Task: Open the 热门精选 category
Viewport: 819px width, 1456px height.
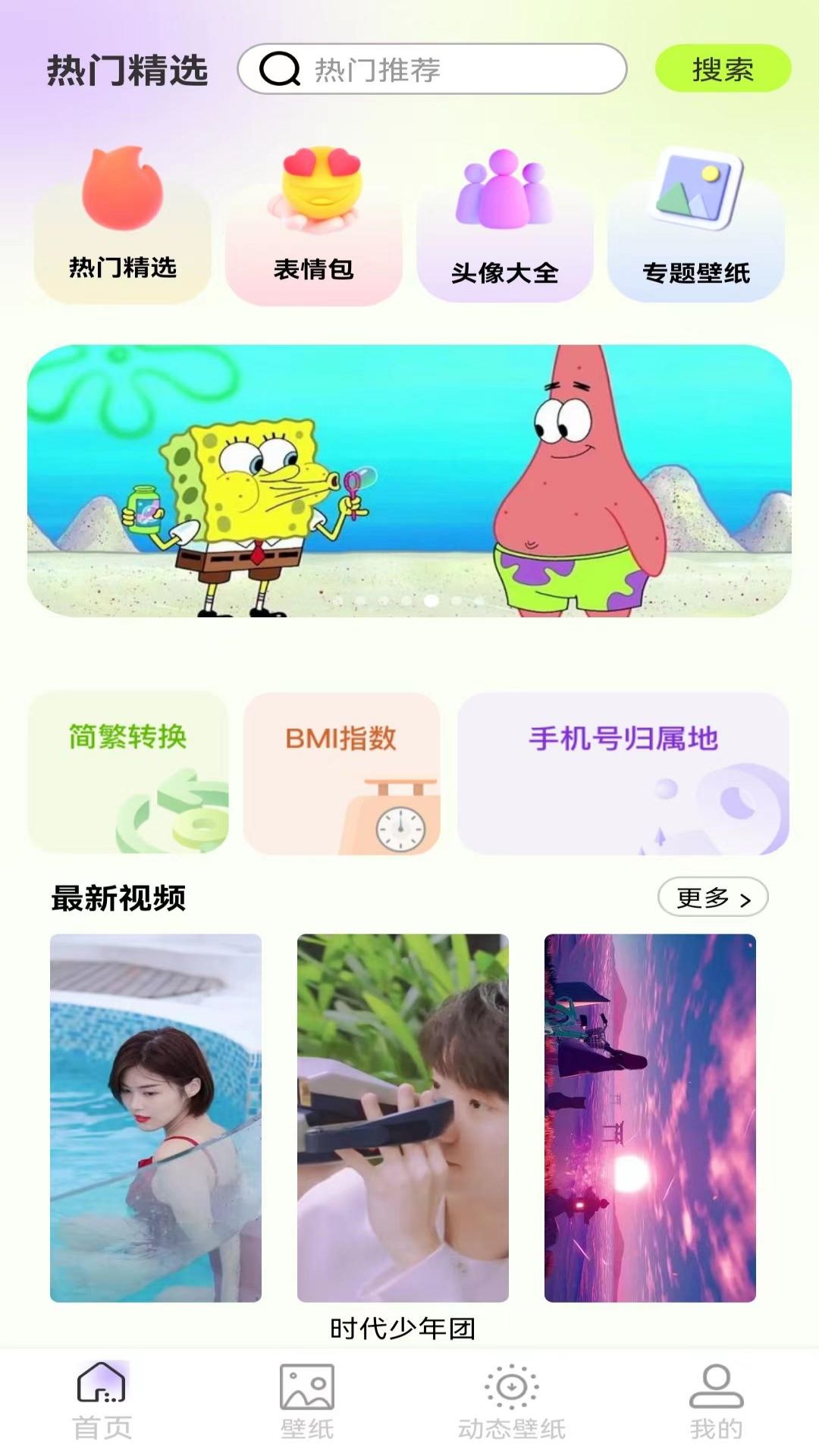Action: pyautogui.click(x=122, y=226)
